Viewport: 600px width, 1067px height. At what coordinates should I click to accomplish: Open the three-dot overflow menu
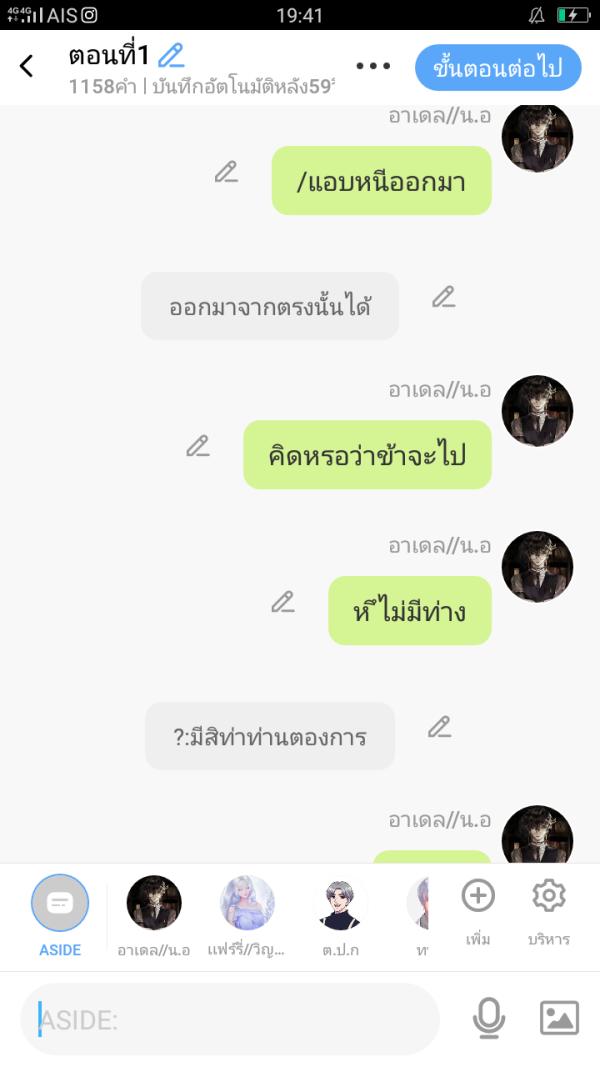coord(373,67)
